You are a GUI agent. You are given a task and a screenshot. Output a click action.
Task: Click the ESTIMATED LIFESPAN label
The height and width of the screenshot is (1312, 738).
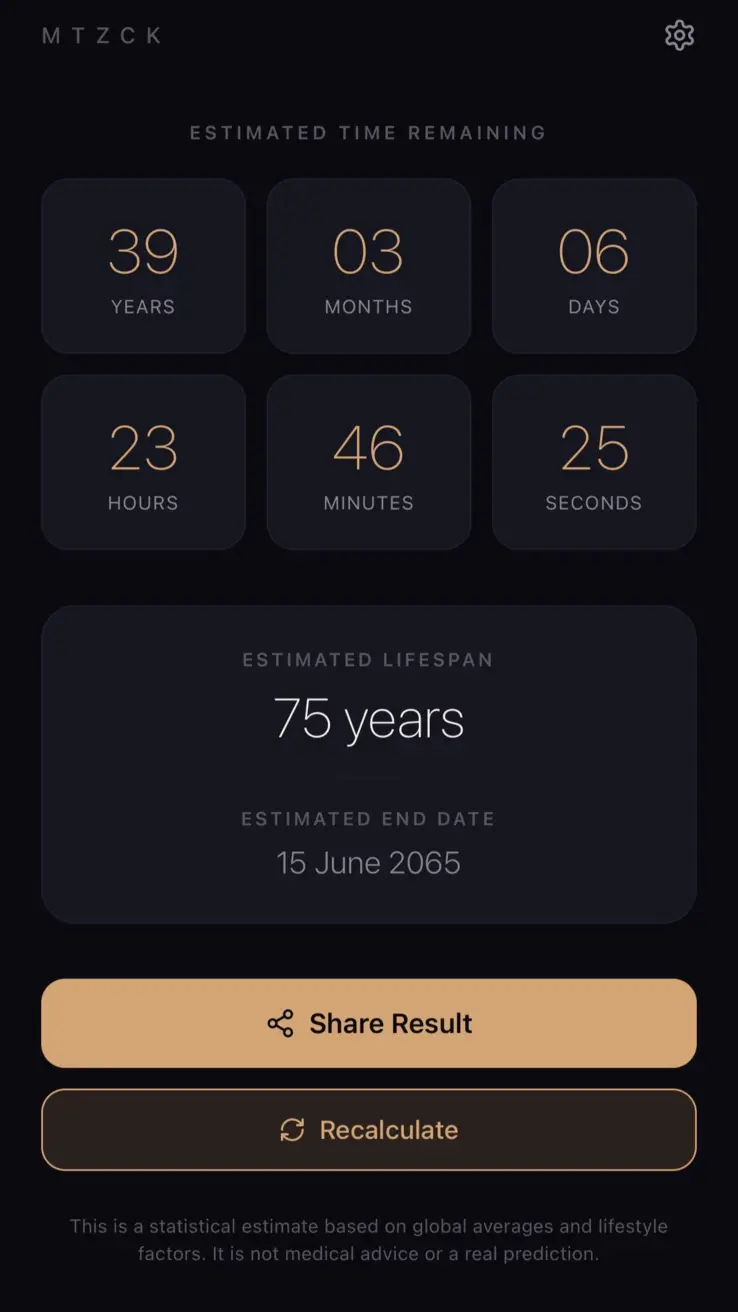coord(367,659)
